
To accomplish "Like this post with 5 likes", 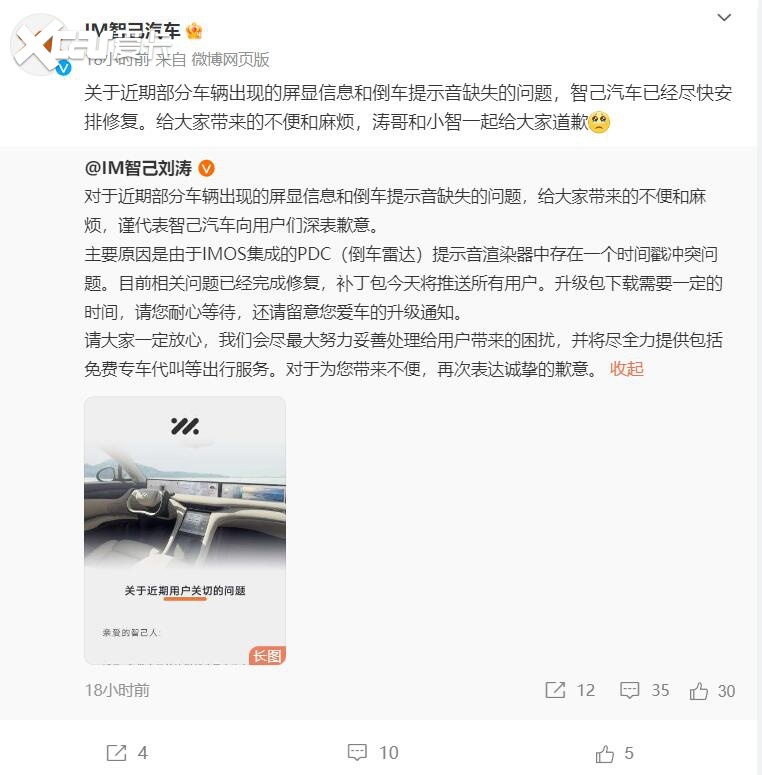I will tap(615, 752).
